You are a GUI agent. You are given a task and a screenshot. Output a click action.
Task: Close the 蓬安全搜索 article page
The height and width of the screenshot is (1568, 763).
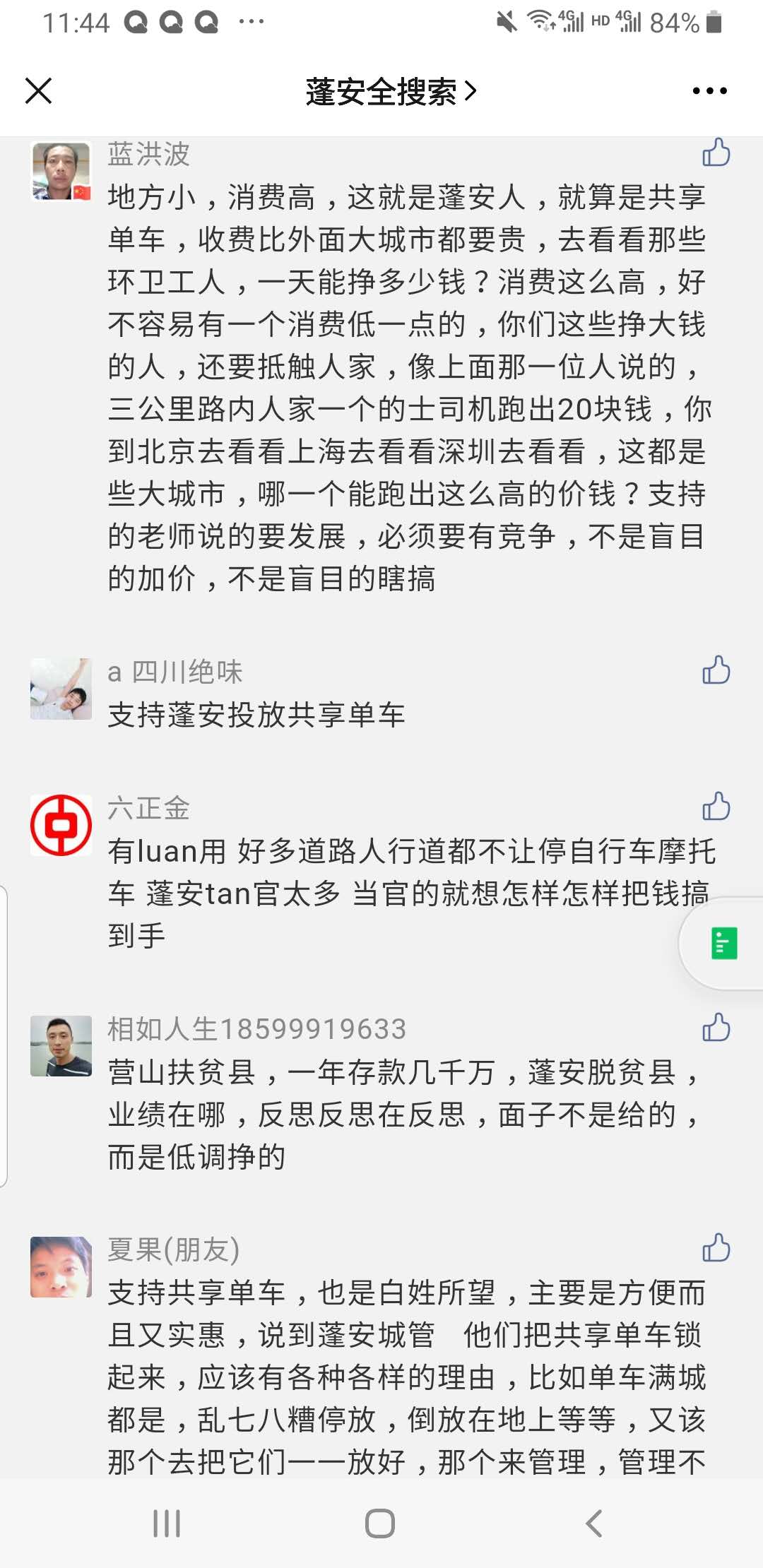[38, 91]
